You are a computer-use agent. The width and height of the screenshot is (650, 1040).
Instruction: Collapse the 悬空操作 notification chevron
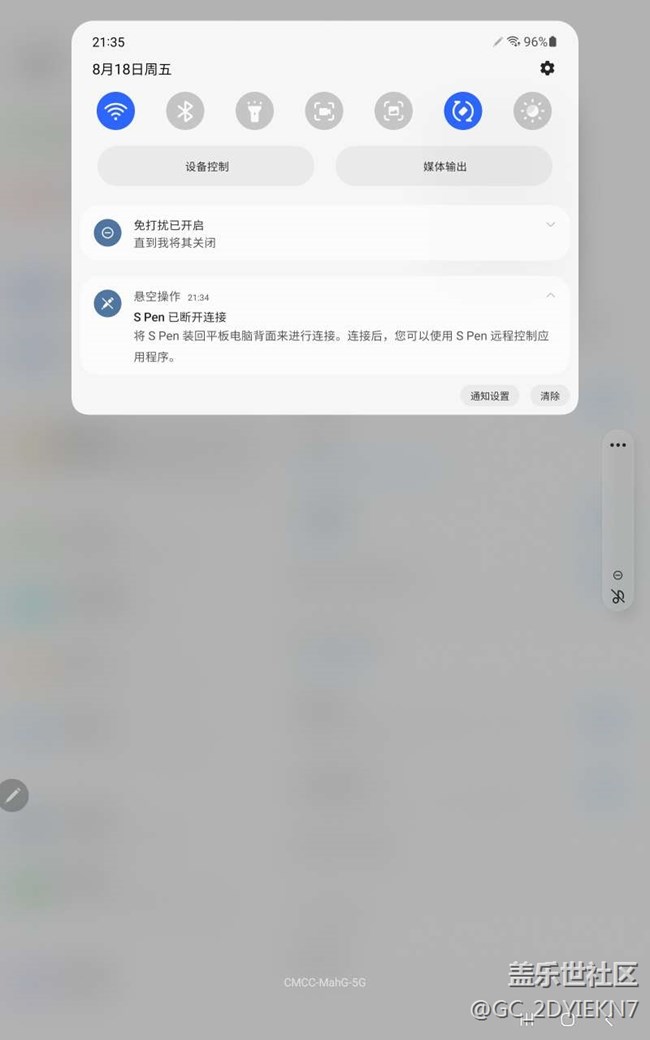point(550,295)
